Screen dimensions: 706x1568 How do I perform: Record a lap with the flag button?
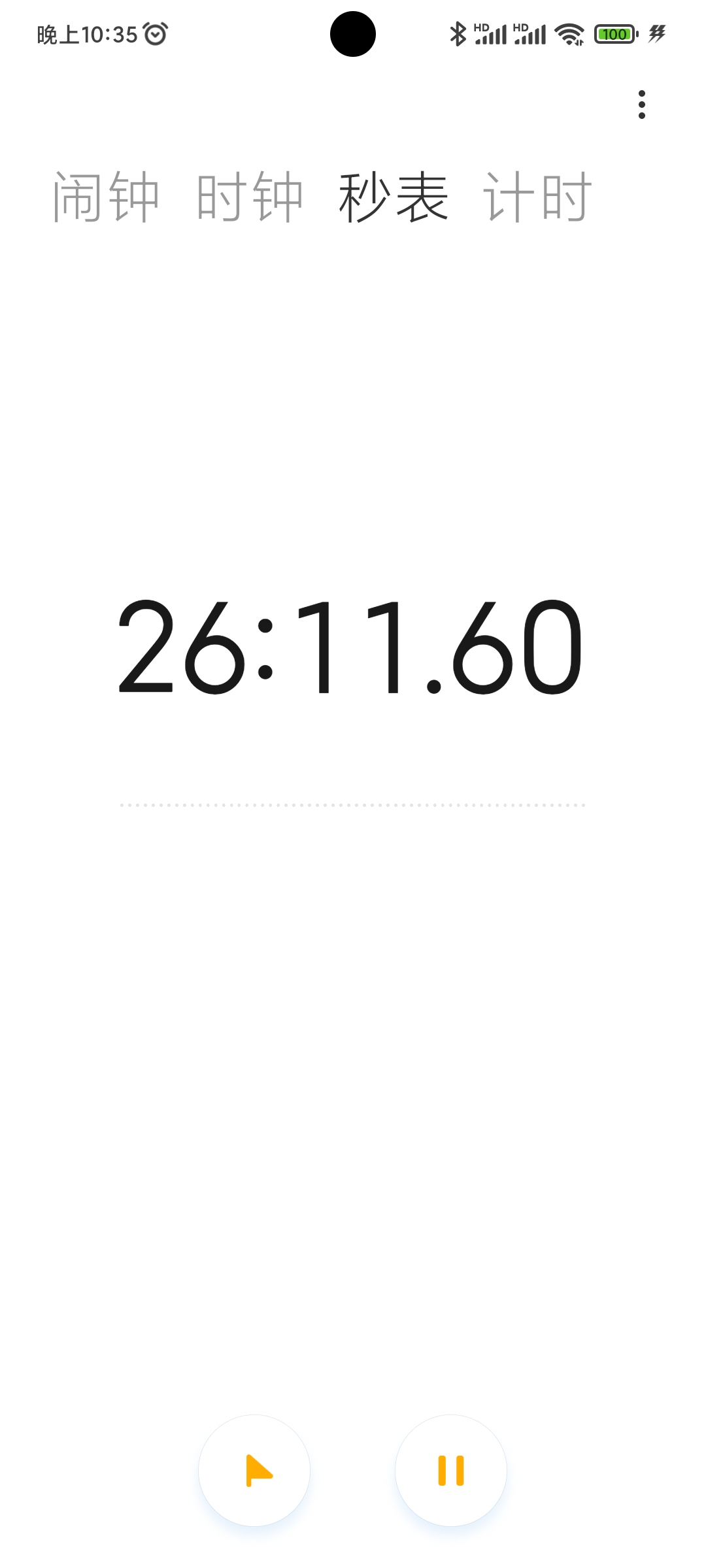[x=254, y=1471]
